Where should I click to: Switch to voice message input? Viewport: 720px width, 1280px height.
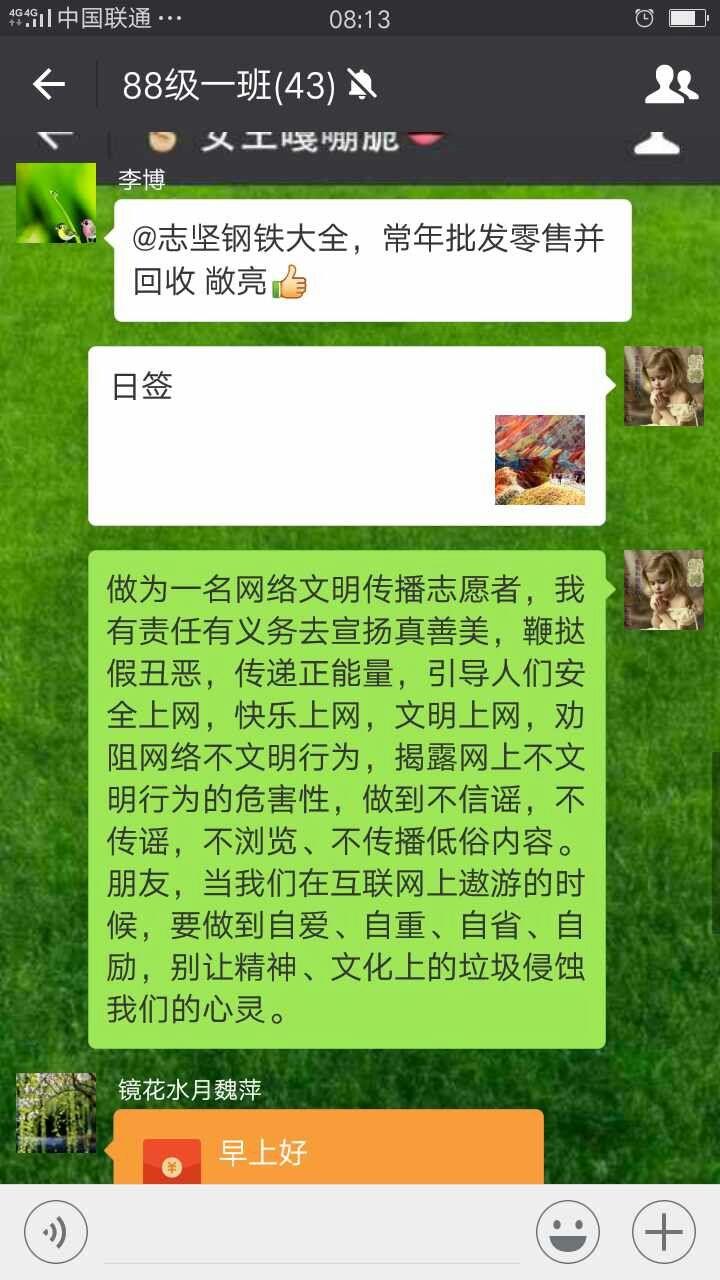pos(56,1232)
